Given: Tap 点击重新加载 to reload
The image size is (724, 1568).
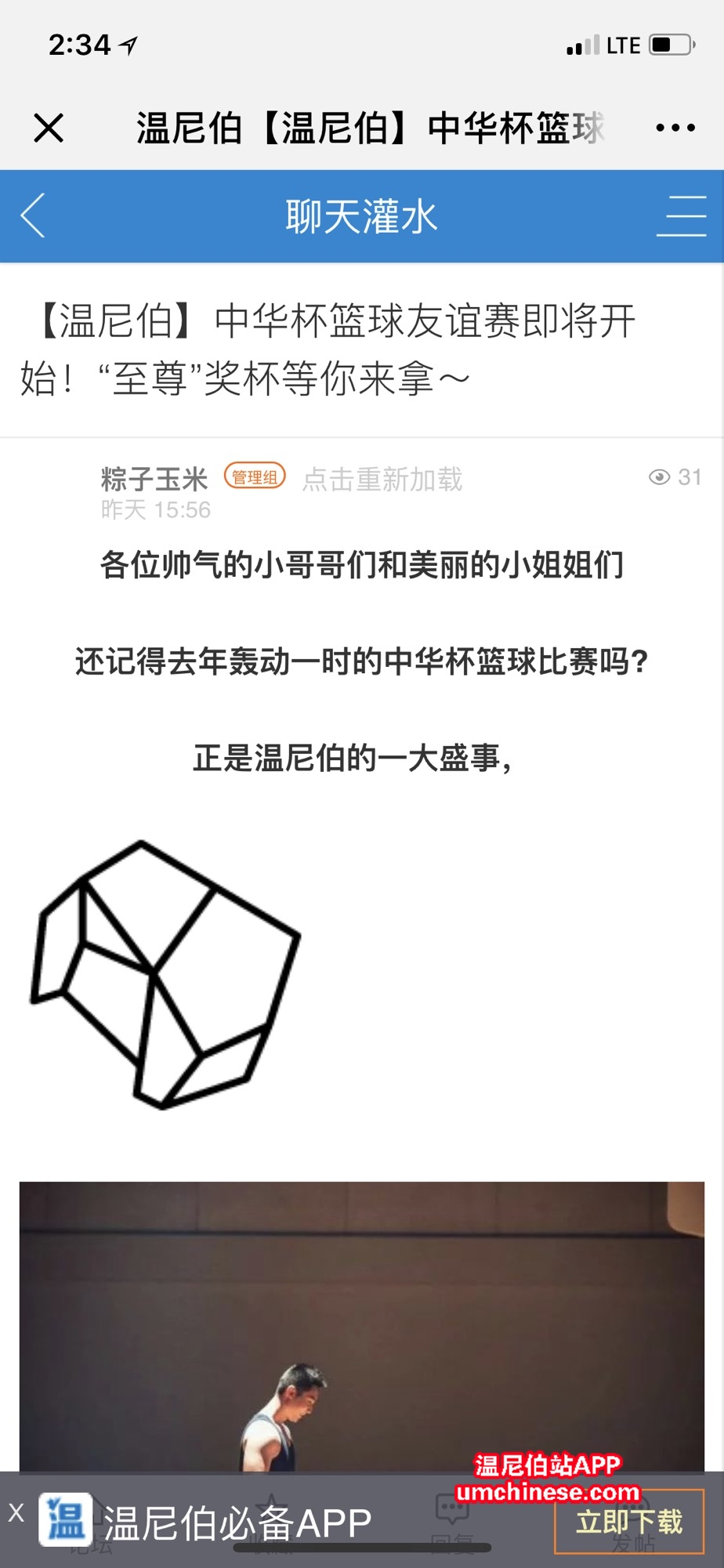Looking at the screenshot, I should (x=382, y=479).
